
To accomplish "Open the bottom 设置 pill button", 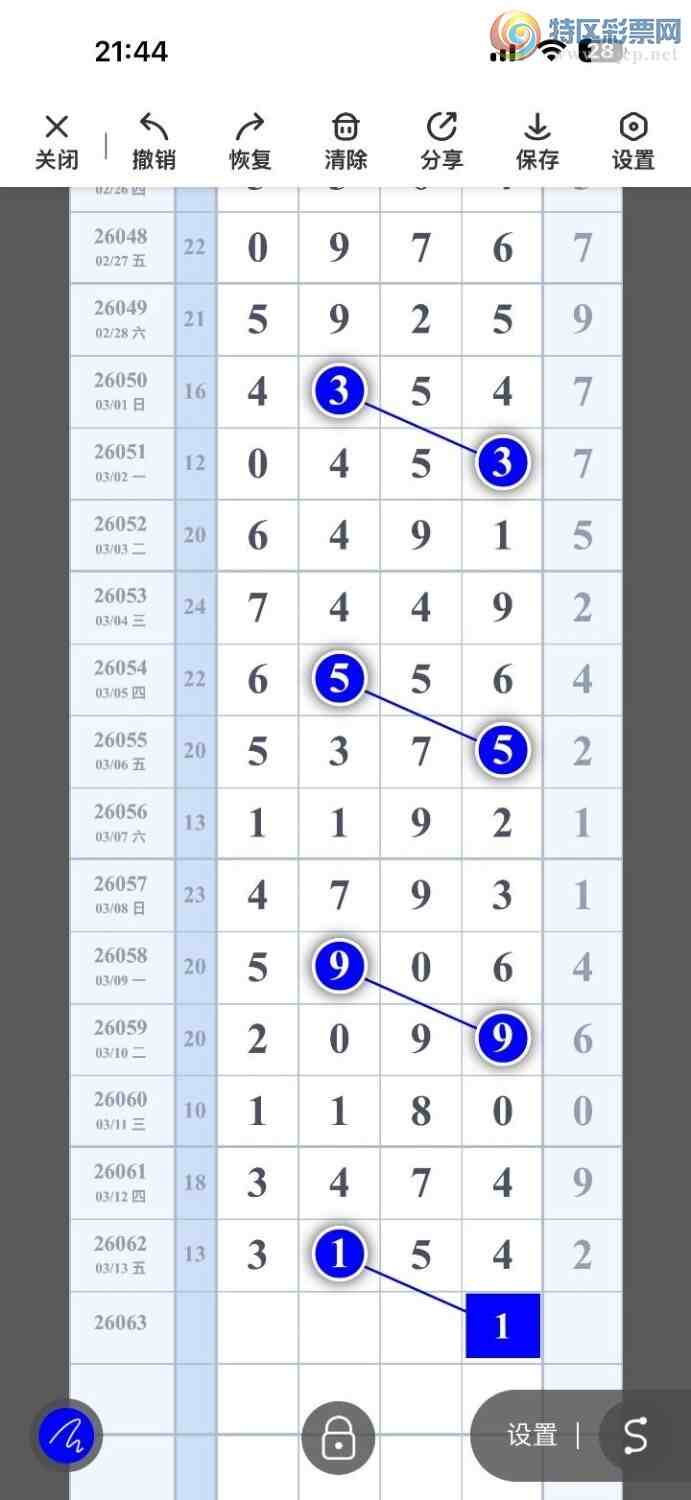I will pos(532,1436).
